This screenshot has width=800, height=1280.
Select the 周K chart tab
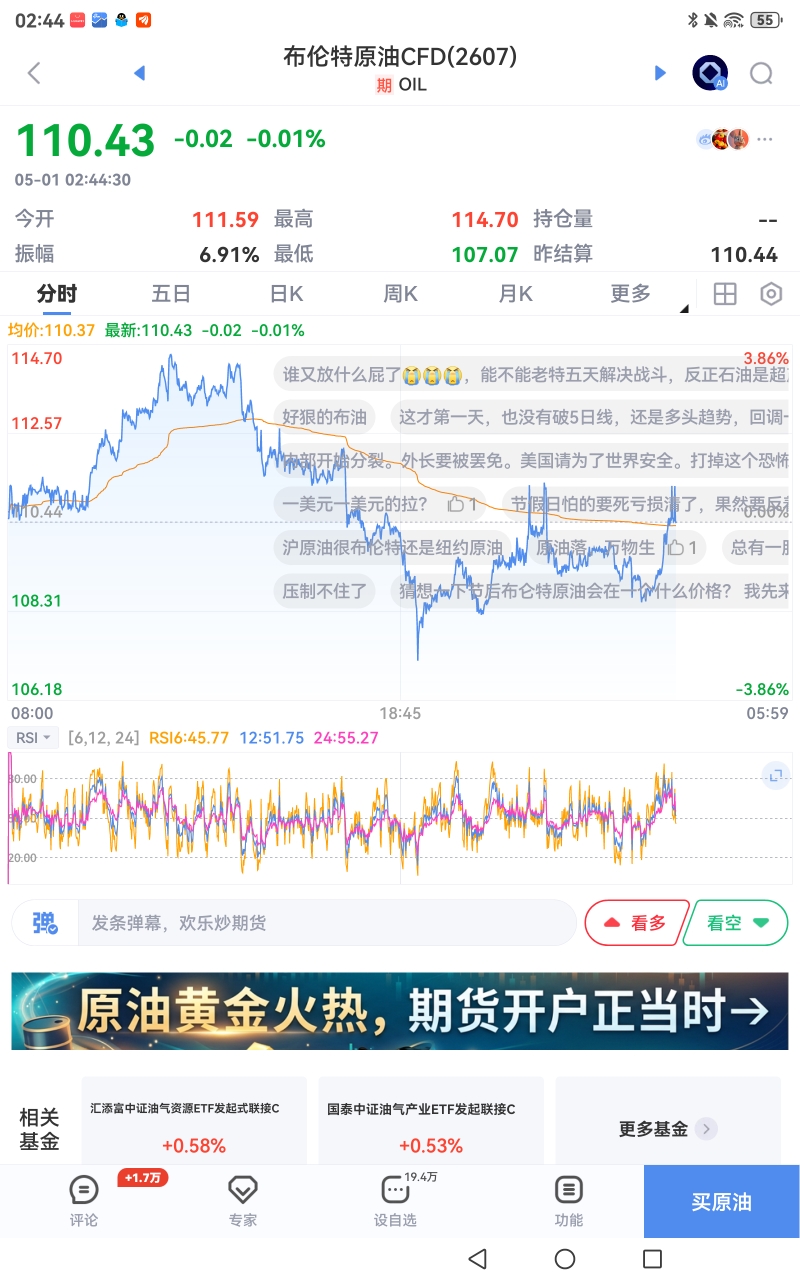coord(400,294)
